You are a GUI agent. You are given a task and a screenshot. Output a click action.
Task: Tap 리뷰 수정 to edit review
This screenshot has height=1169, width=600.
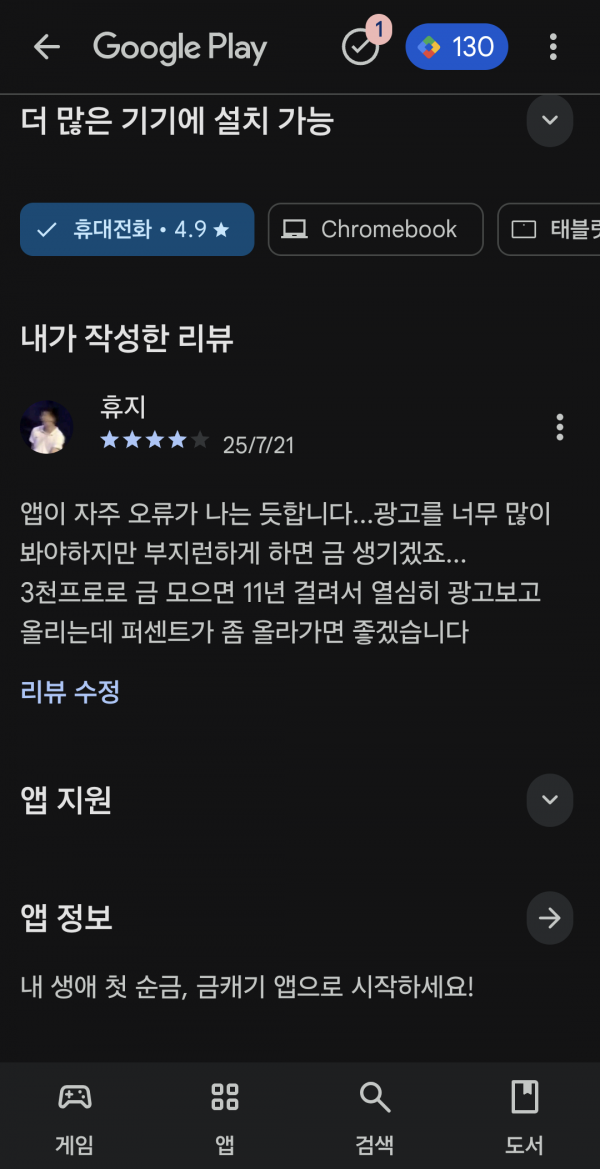[x=70, y=693]
